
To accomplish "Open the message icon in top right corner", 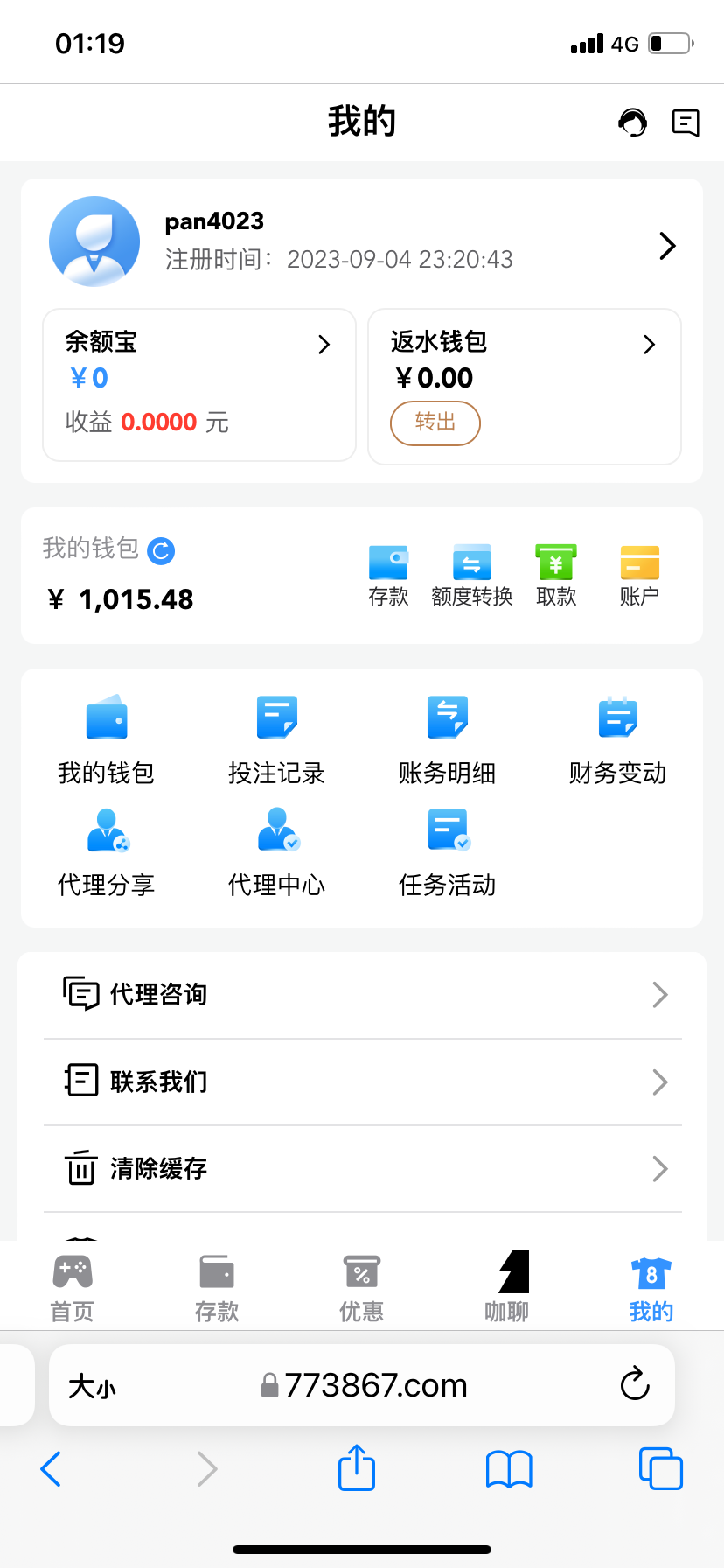I will coord(686,122).
